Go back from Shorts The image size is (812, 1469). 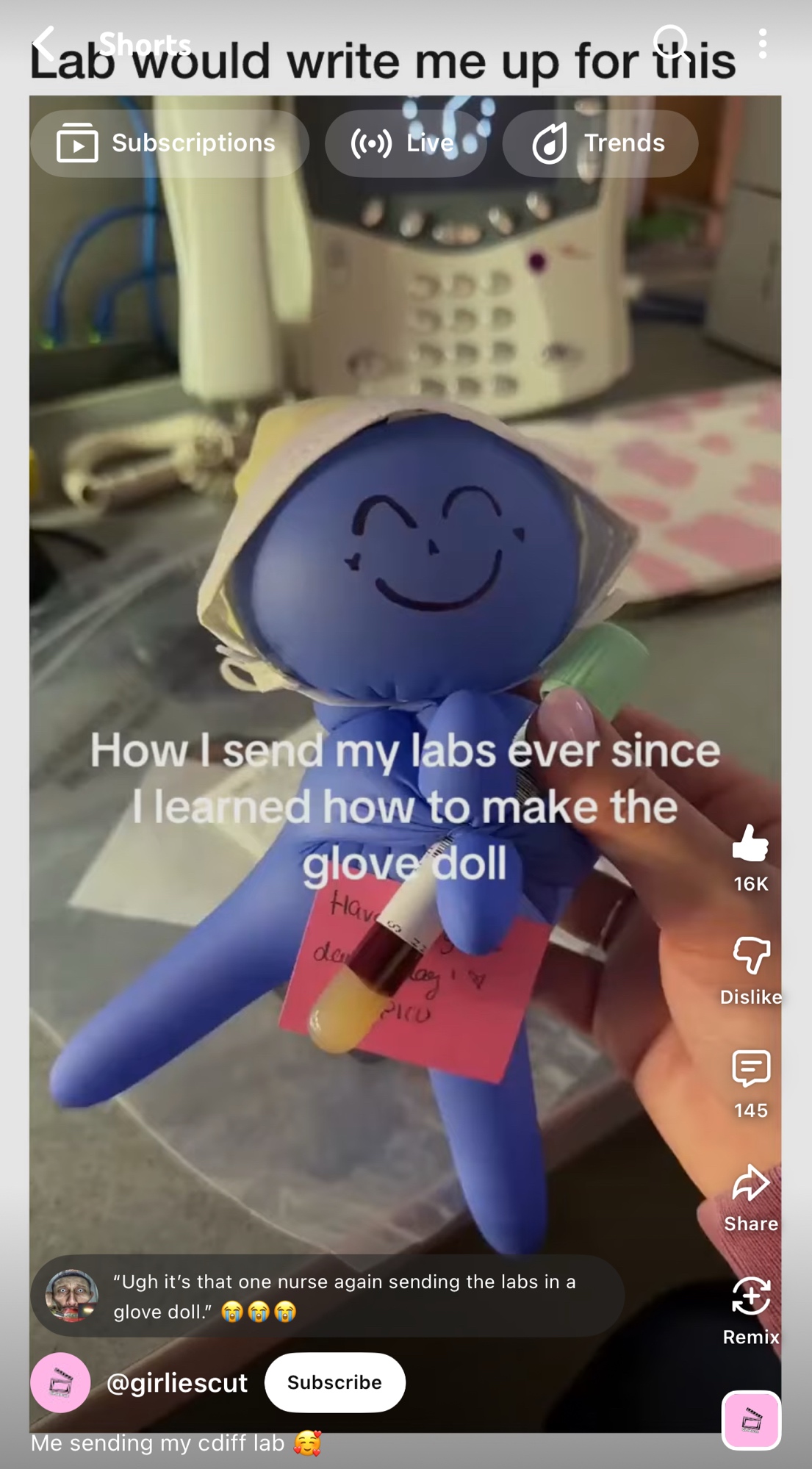46,44
